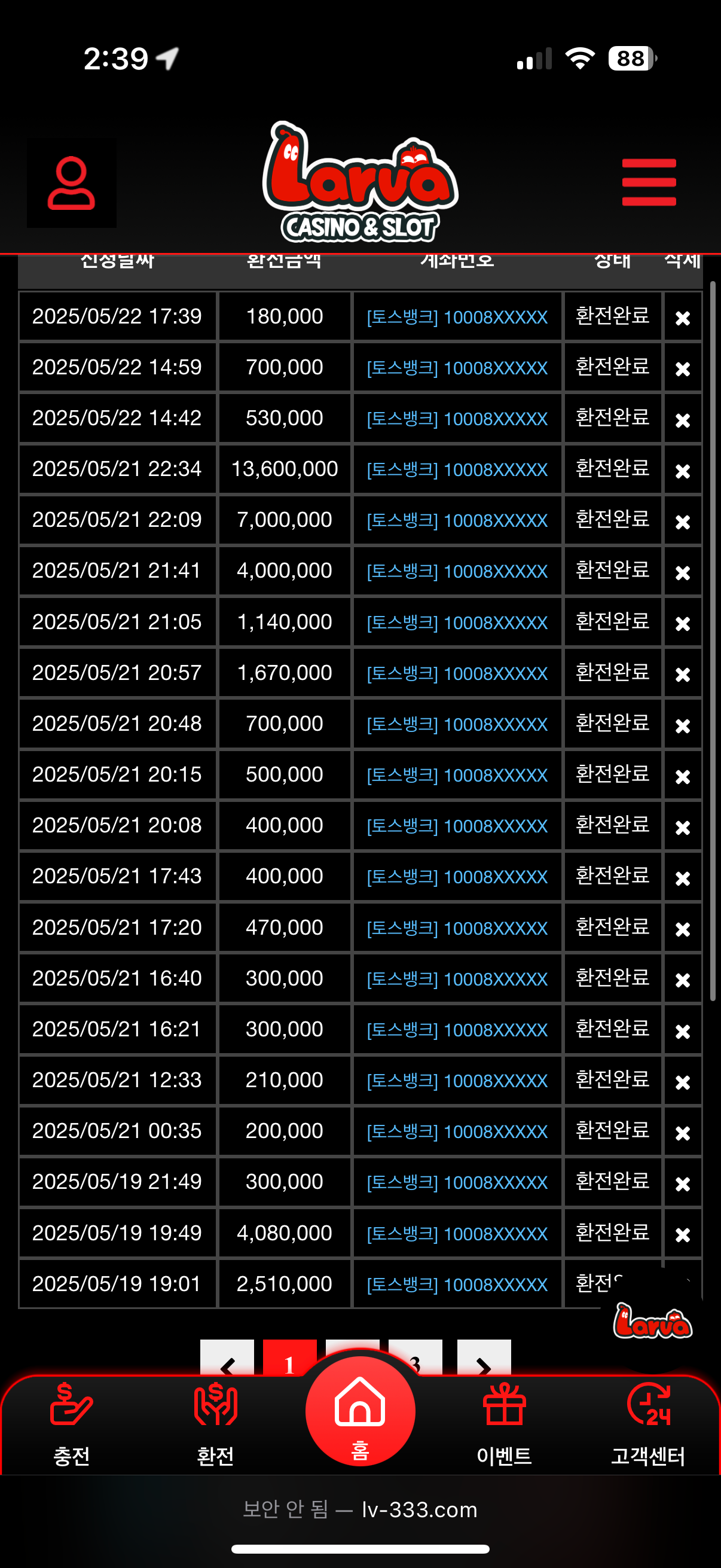Remove the 4,080,000 withdrawal entry
721x1568 pixels.
pos(682,1234)
